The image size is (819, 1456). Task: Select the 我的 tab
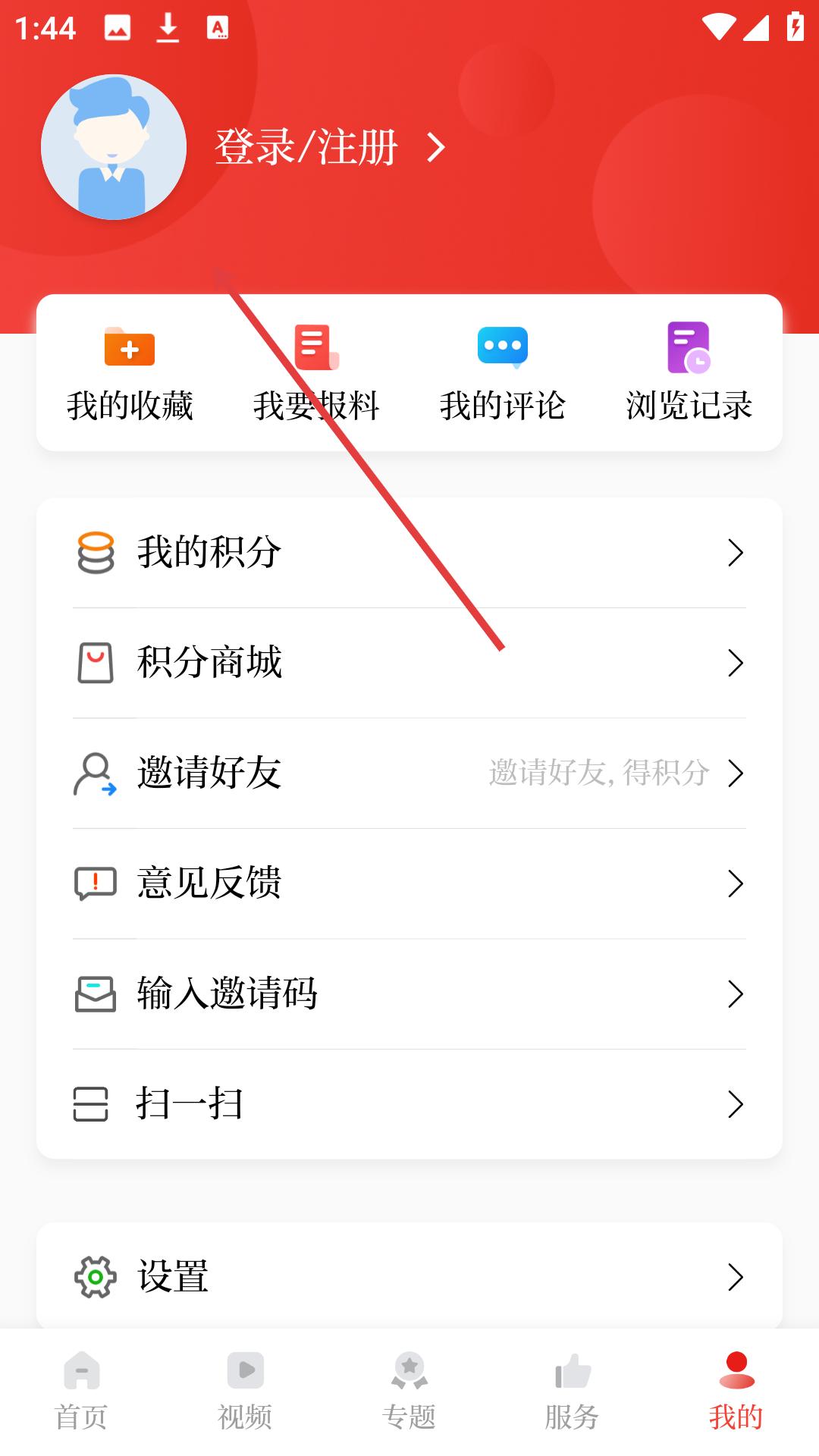click(x=736, y=1392)
